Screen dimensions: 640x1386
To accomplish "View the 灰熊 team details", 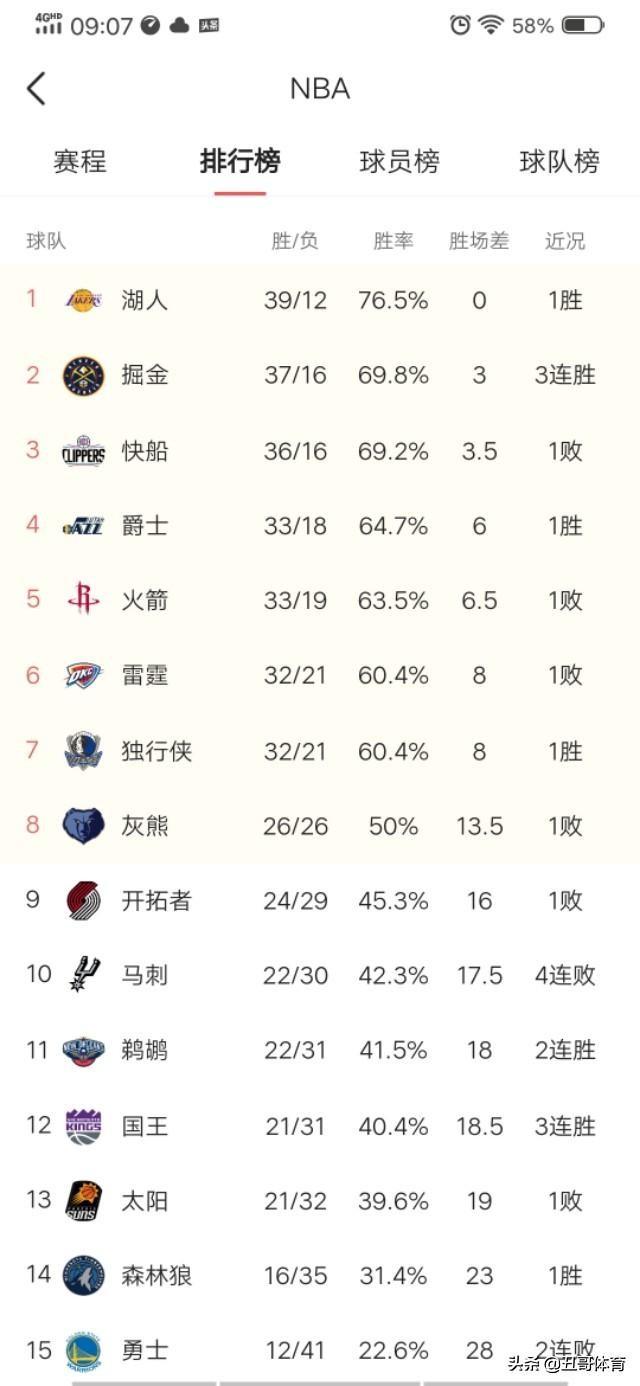I will pos(320,826).
